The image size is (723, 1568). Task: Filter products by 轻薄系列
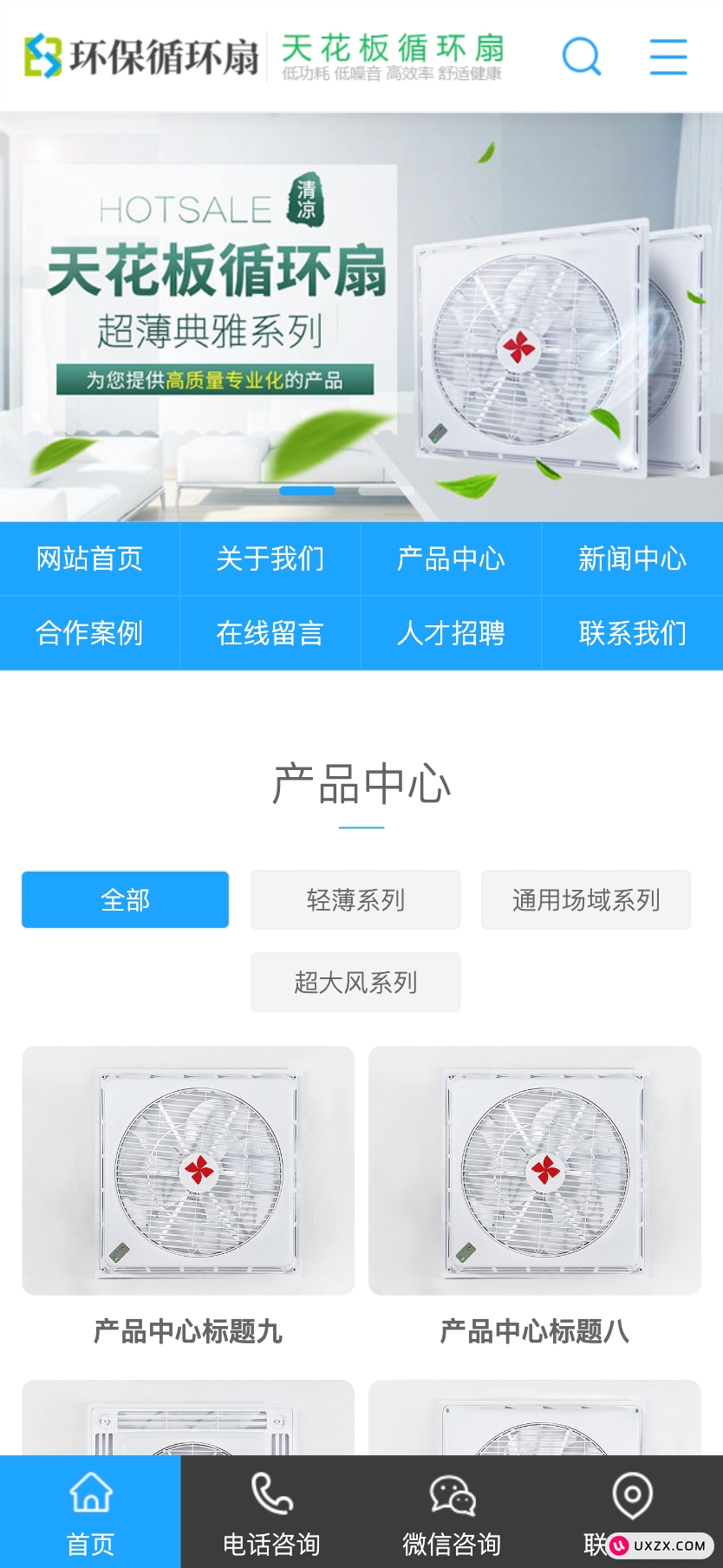tap(355, 900)
